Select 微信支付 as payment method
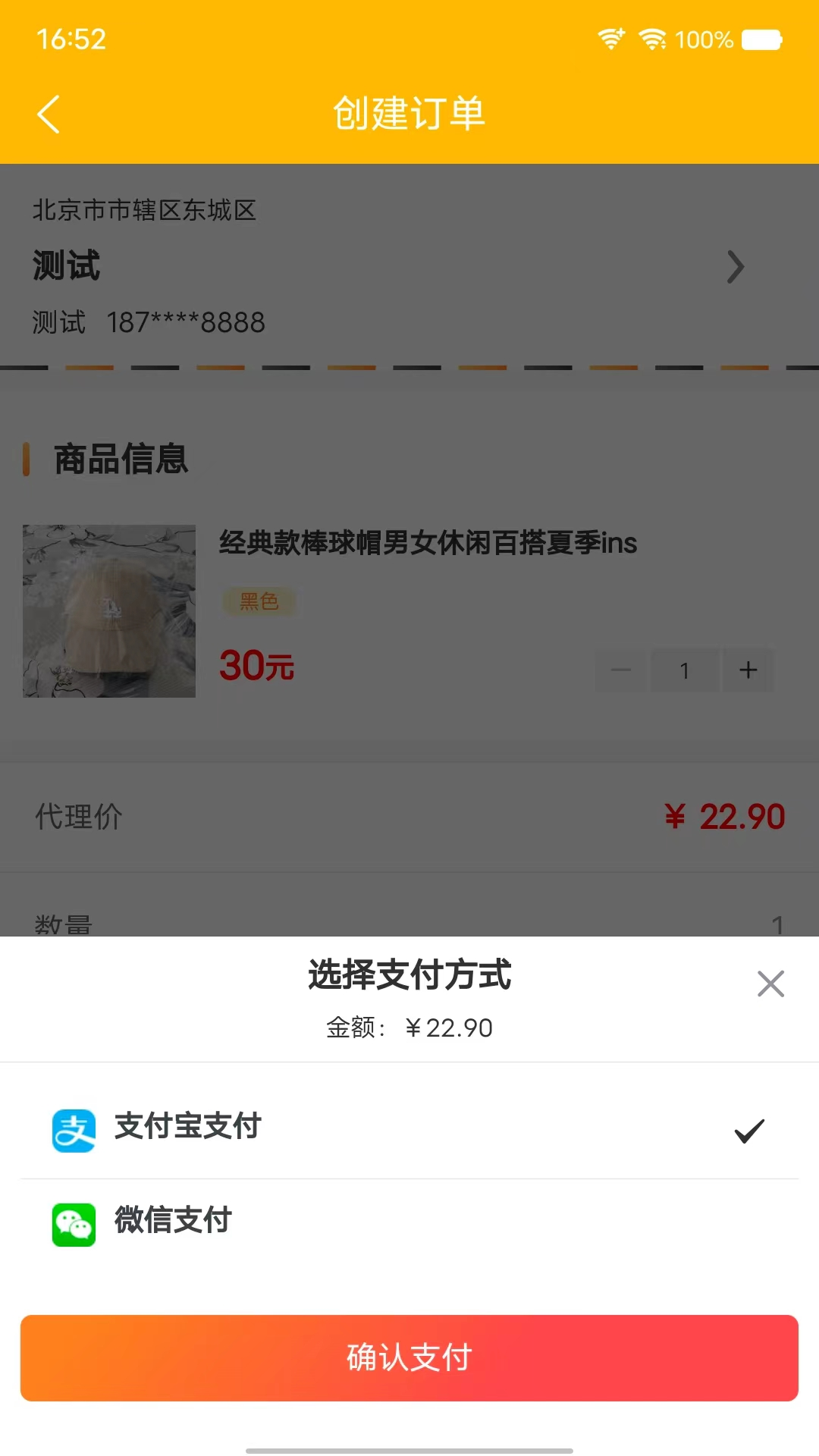 coord(173,1221)
